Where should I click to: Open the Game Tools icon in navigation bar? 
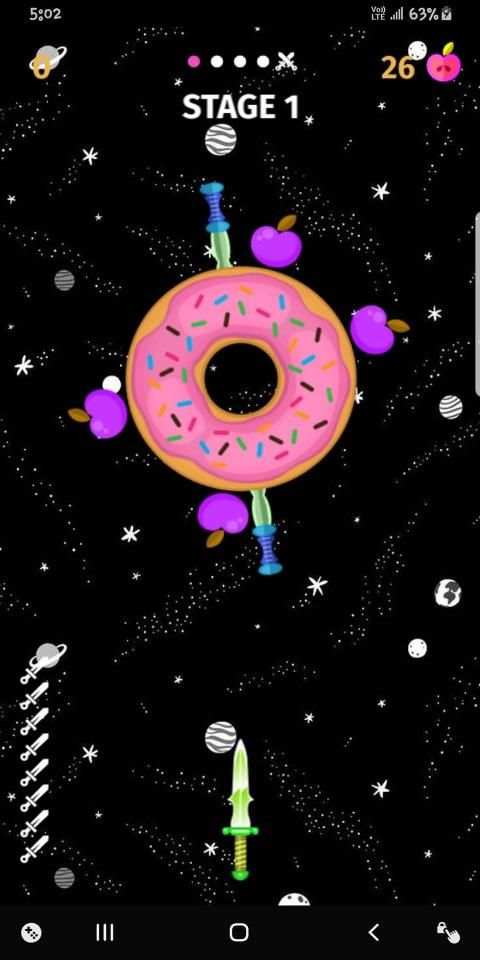coord(31,932)
